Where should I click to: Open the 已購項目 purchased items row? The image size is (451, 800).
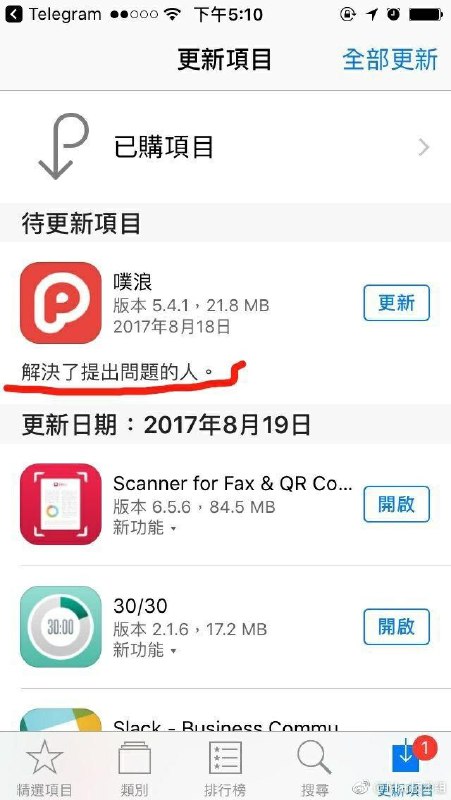click(226, 147)
